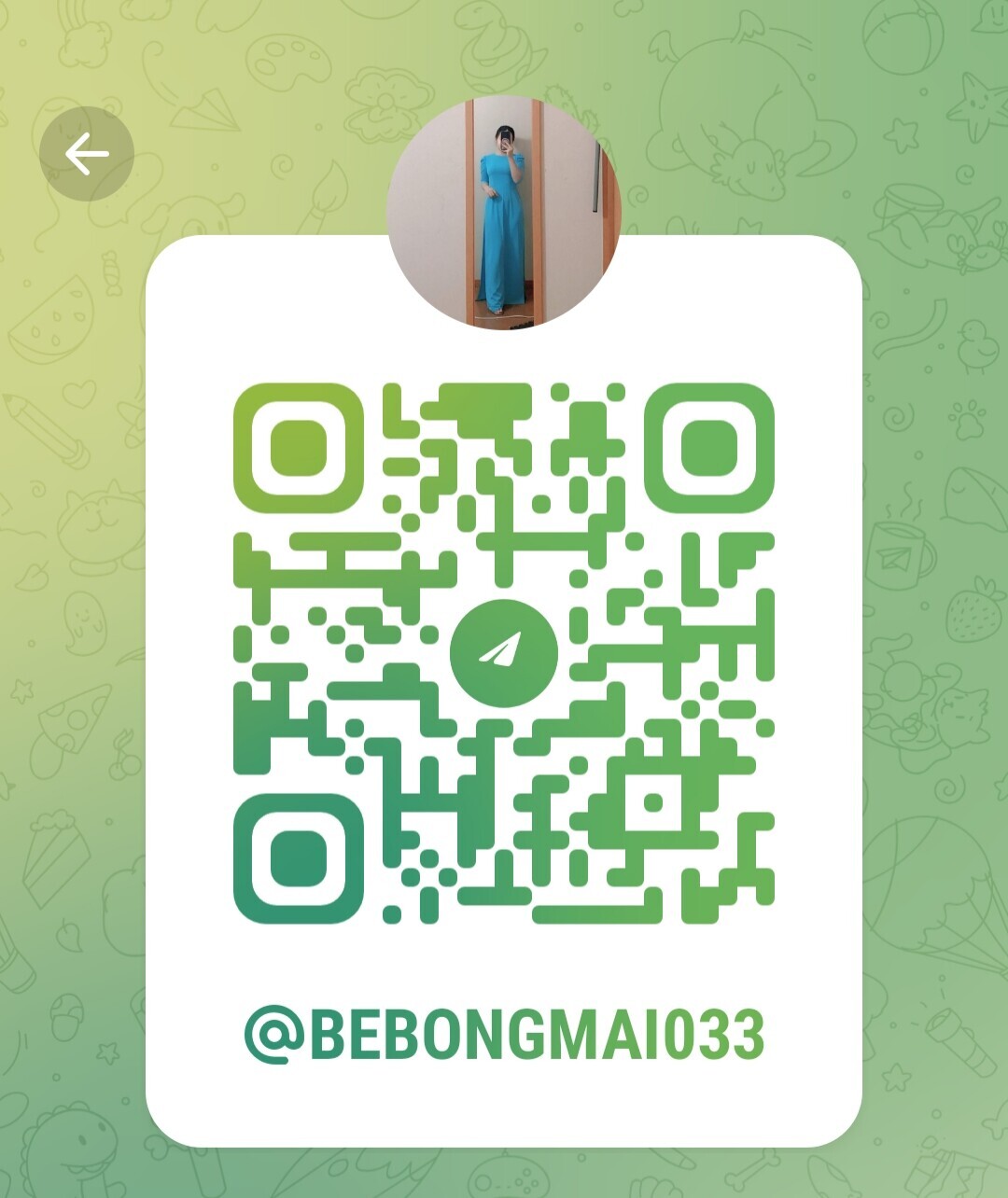Go back using the arrow button

coord(87,154)
